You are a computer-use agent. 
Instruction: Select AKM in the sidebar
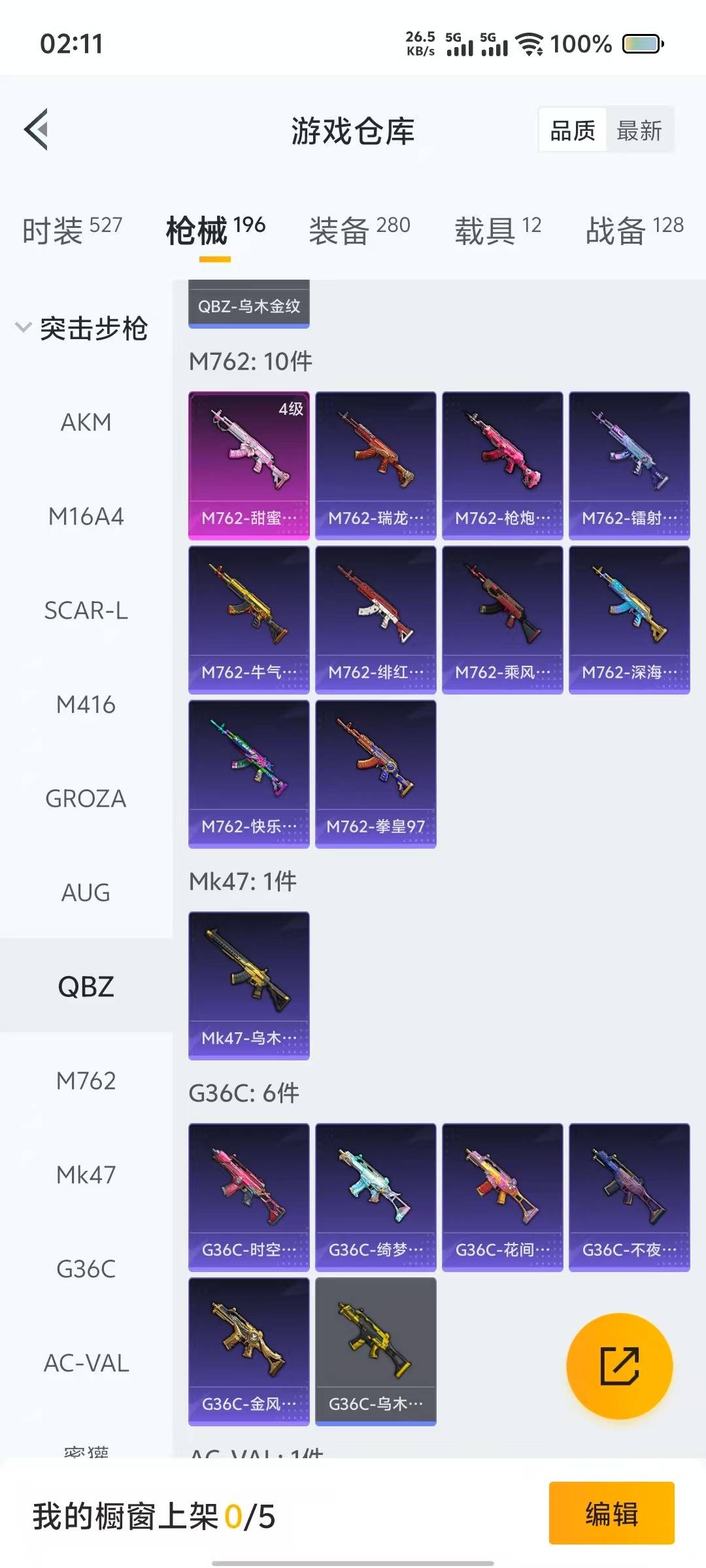(86, 423)
